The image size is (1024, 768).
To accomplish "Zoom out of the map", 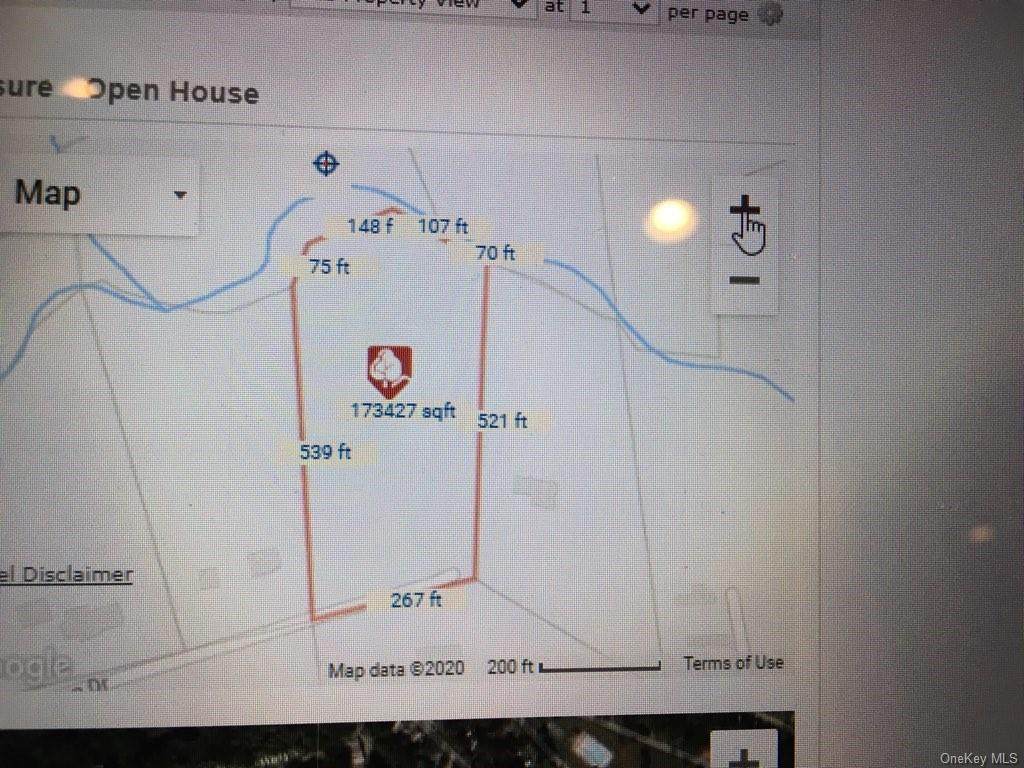I will click(744, 280).
